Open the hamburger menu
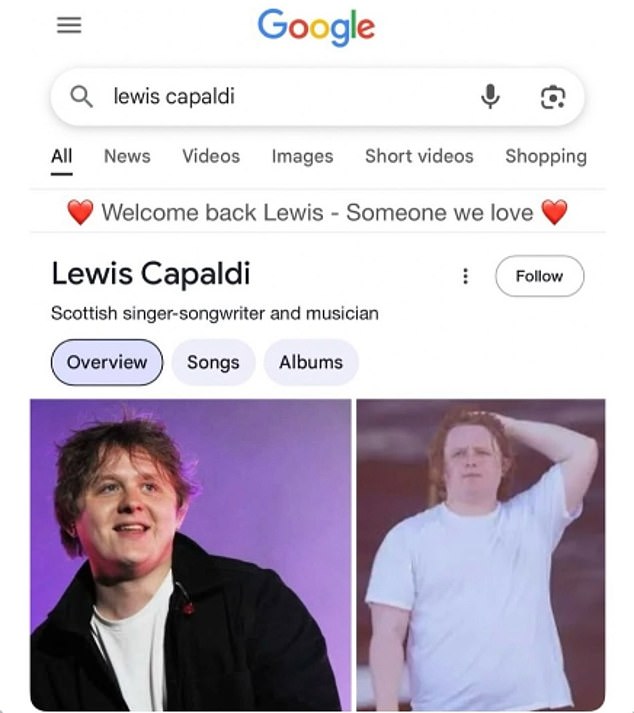Image resolution: width=634 pixels, height=713 pixels. (69, 26)
